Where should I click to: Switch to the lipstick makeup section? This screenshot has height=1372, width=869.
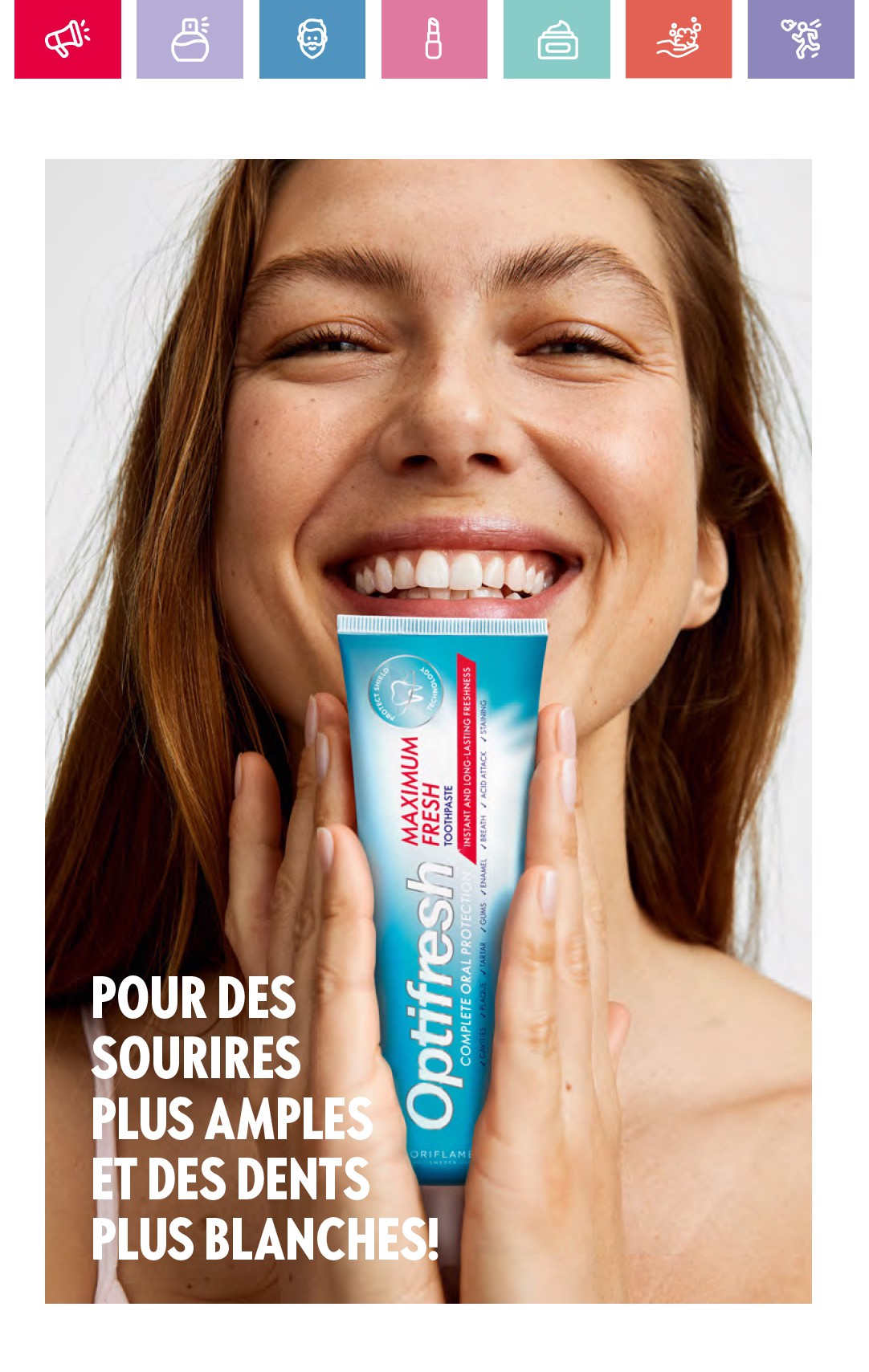[x=434, y=39]
